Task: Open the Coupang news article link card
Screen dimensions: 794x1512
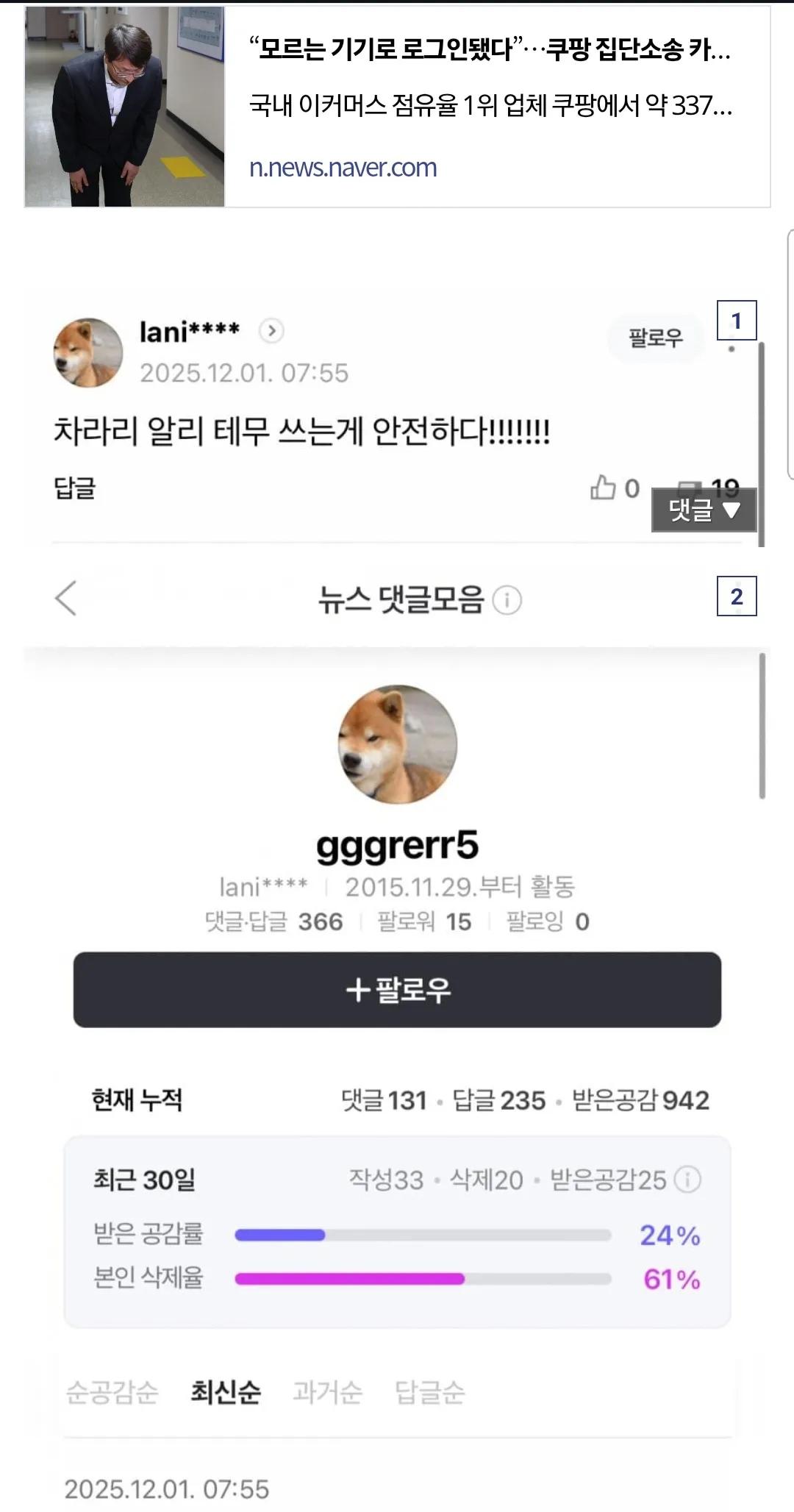Action: 397,107
